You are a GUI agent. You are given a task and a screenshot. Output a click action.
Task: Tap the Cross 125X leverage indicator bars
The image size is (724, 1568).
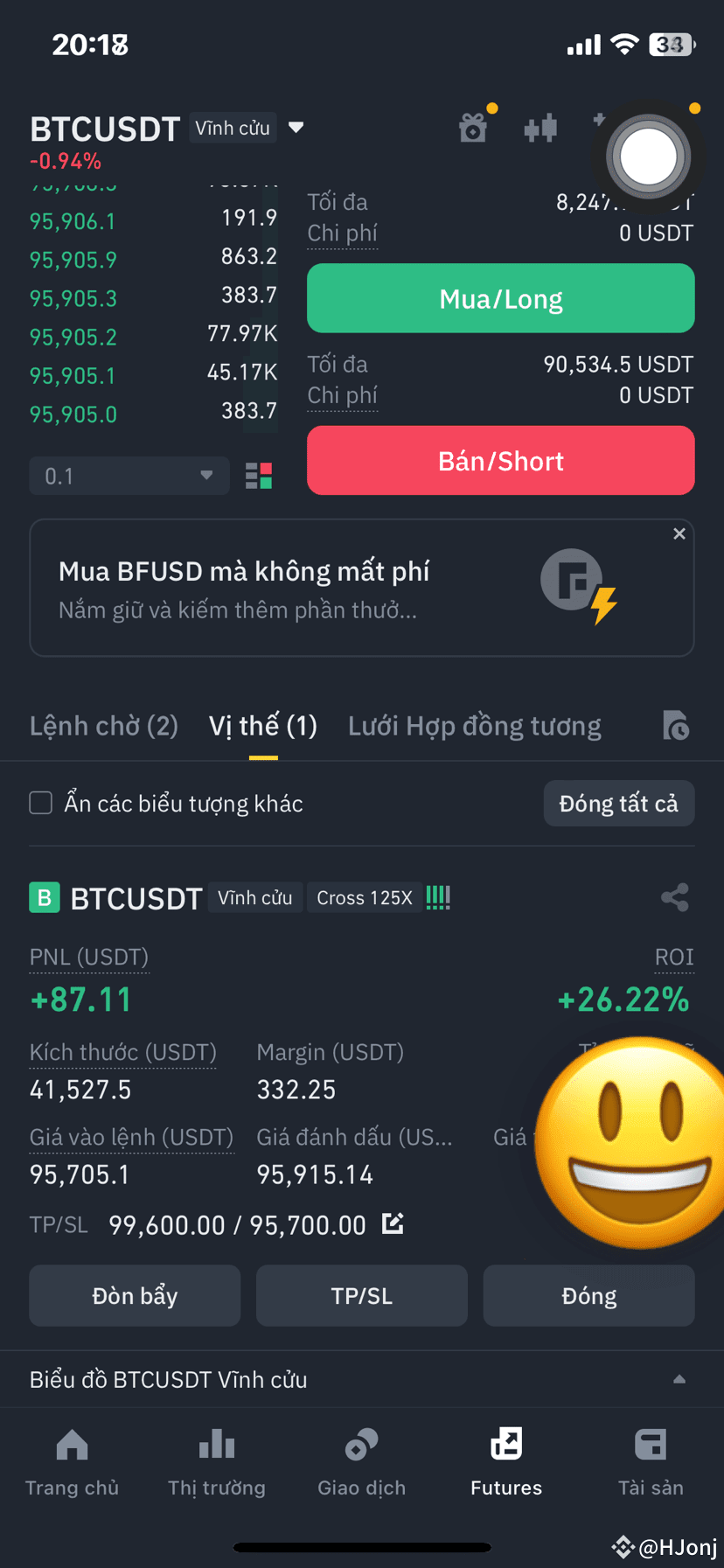click(437, 897)
